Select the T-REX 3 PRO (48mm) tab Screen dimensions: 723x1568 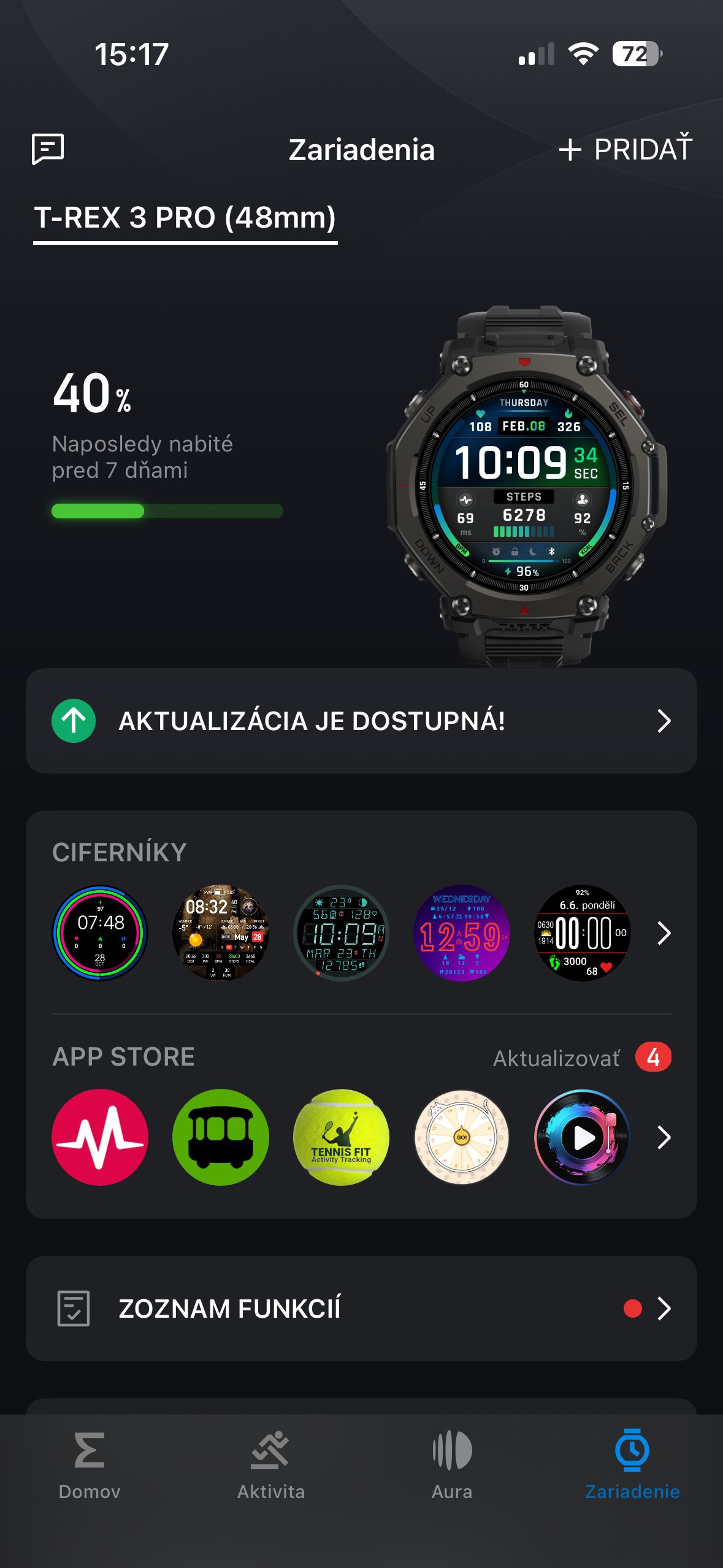tap(185, 218)
